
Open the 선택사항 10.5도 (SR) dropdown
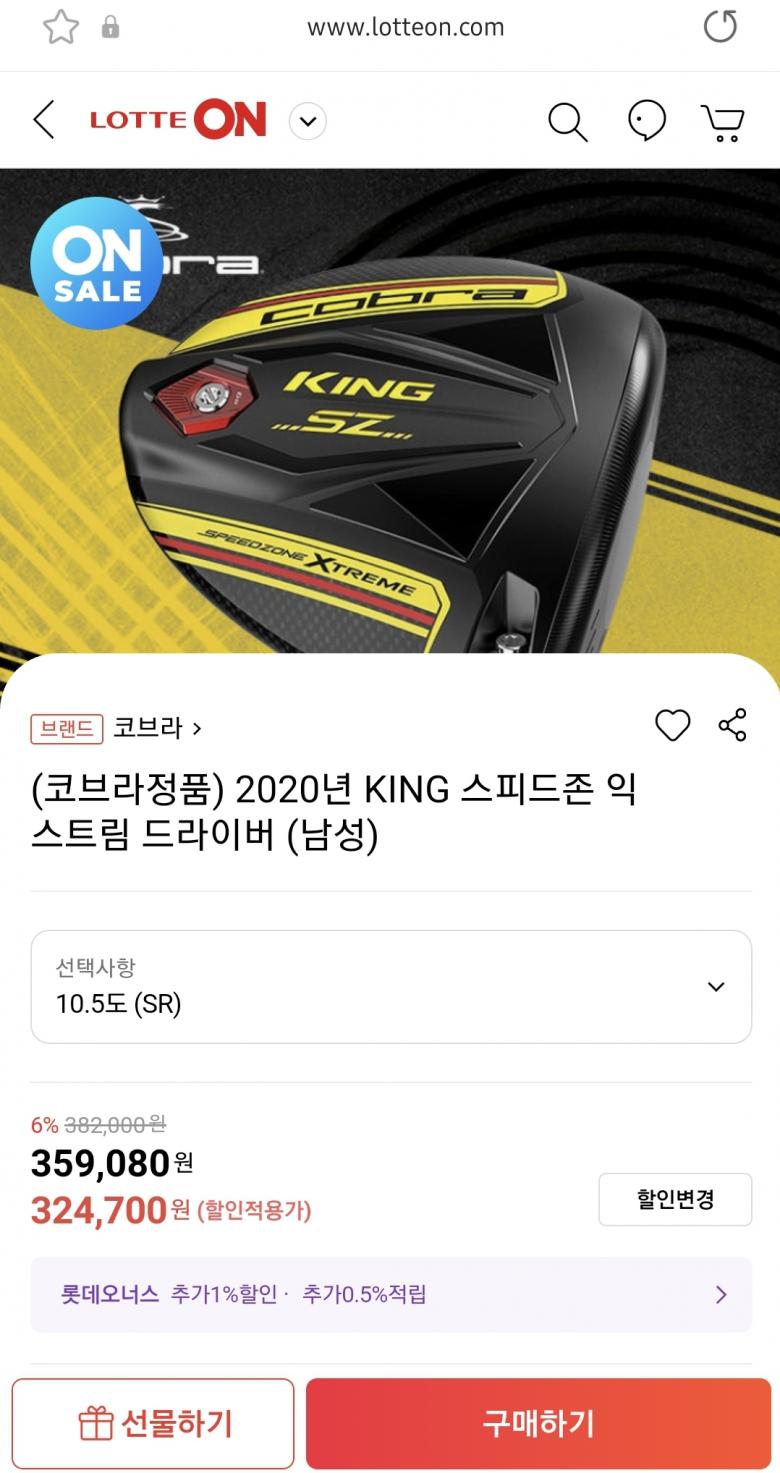[391, 986]
